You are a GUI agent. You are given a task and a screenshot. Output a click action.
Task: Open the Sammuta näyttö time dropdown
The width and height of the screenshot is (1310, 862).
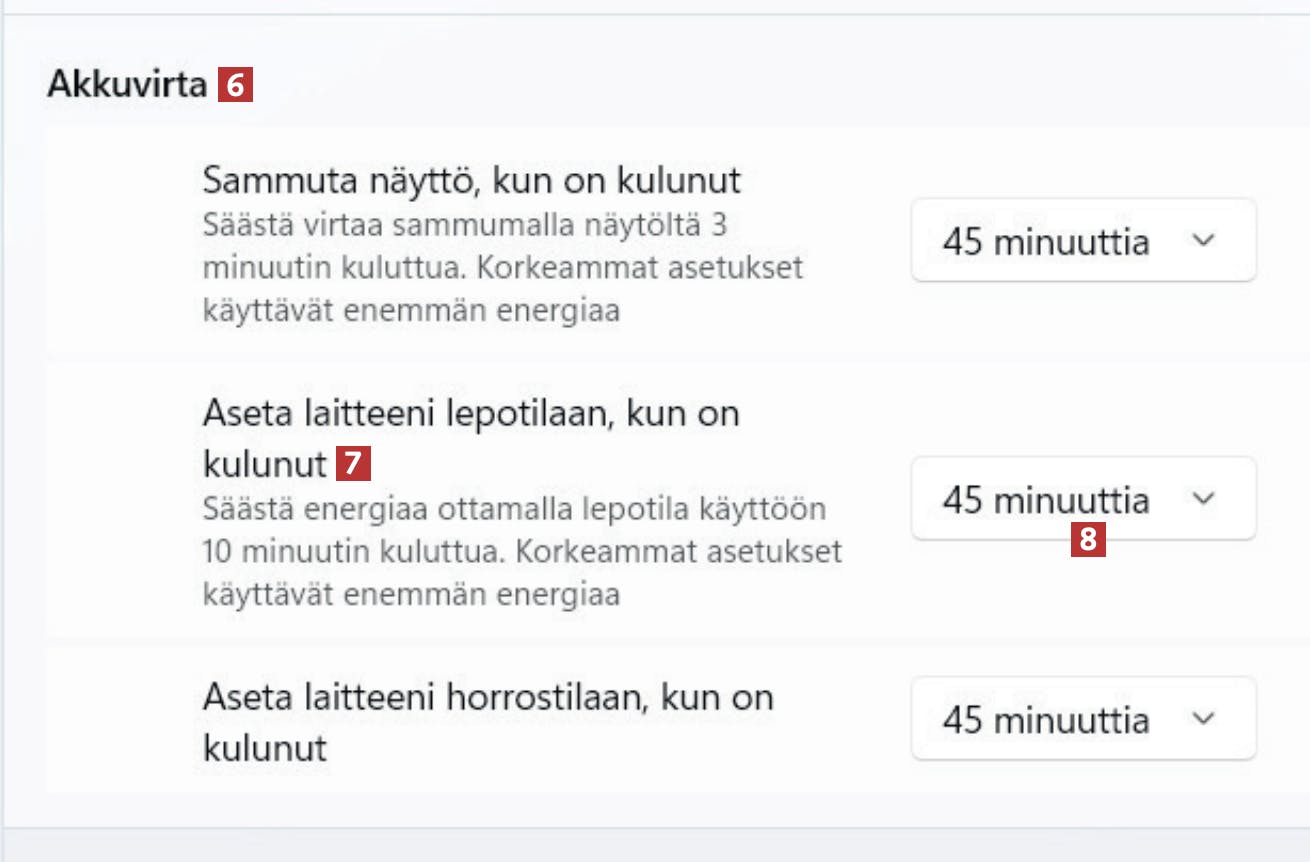click(1083, 241)
